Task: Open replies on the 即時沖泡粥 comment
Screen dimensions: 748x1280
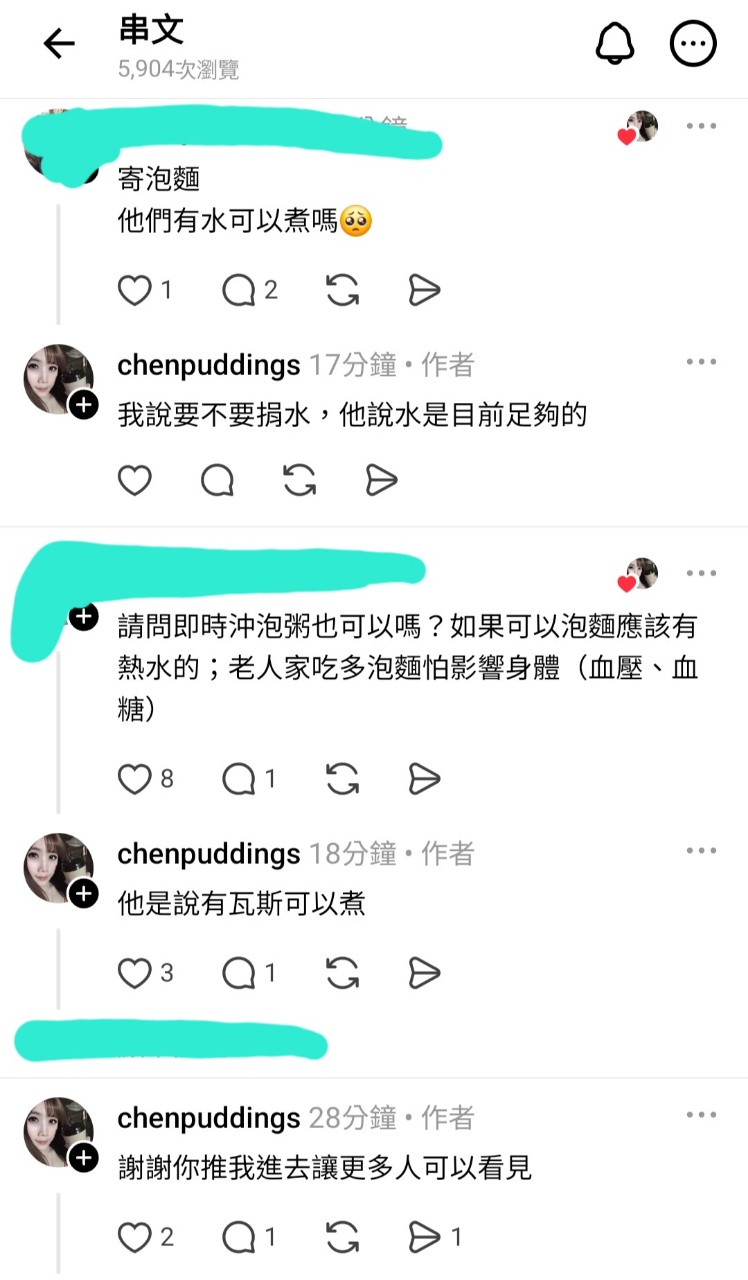Action: coord(239,779)
